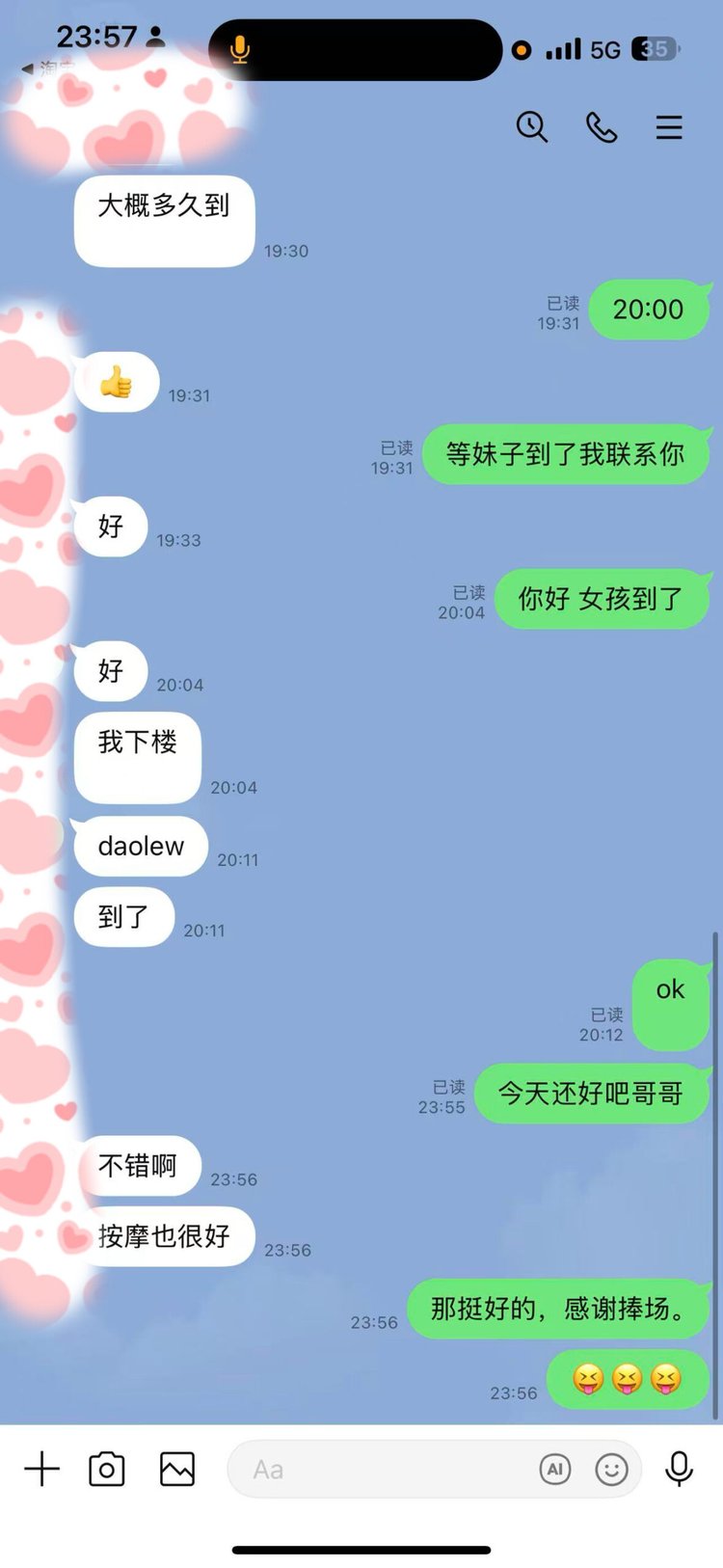Tap the AI assistant icon in input
723x1568 pixels.
[555, 1469]
